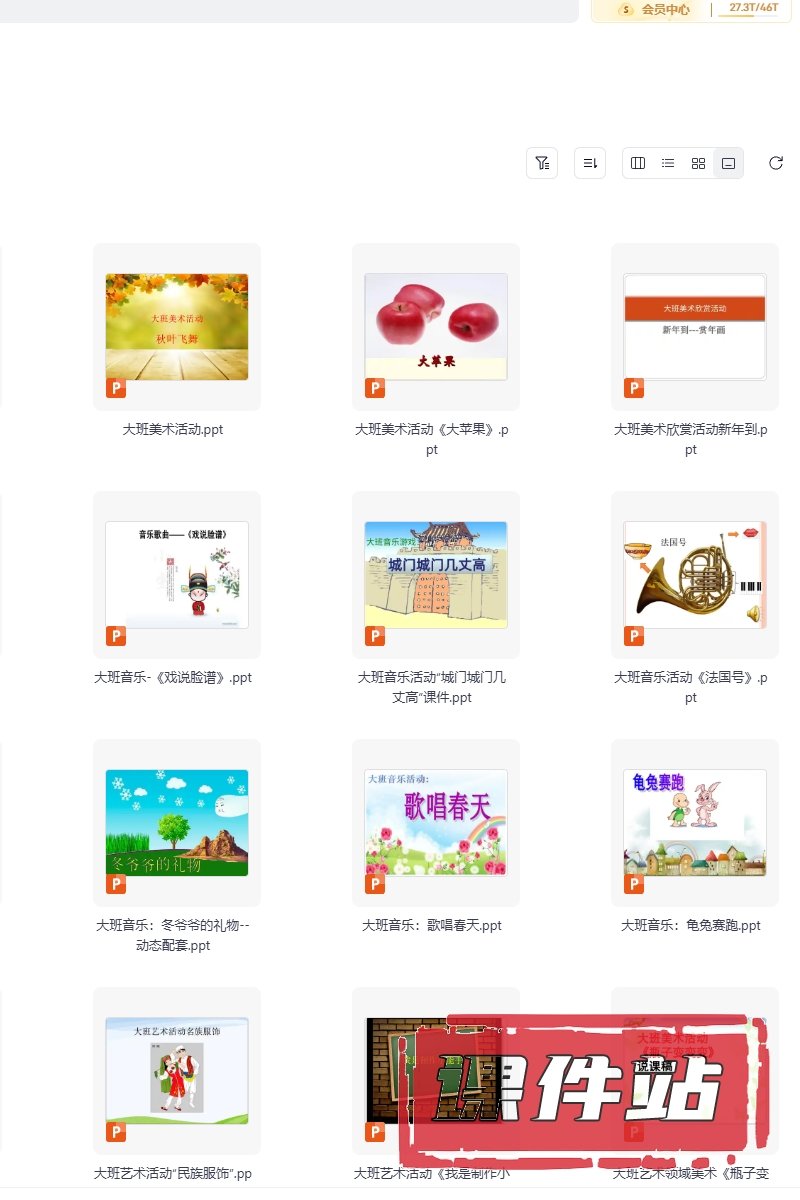The image size is (800, 1200).
Task: Open 大班音乐：龟兔赛跑.ppt
Action: coord(695,823)
